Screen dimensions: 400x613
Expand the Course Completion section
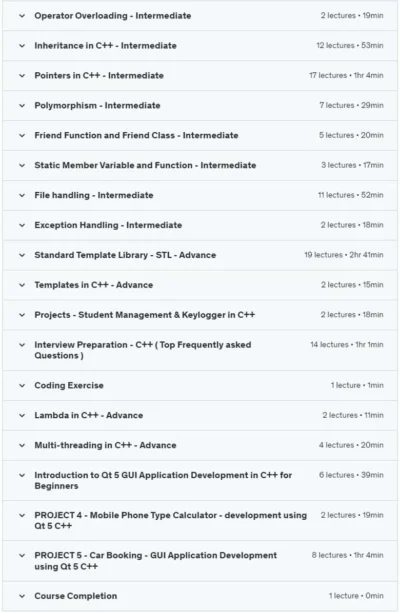click(200, 596)
